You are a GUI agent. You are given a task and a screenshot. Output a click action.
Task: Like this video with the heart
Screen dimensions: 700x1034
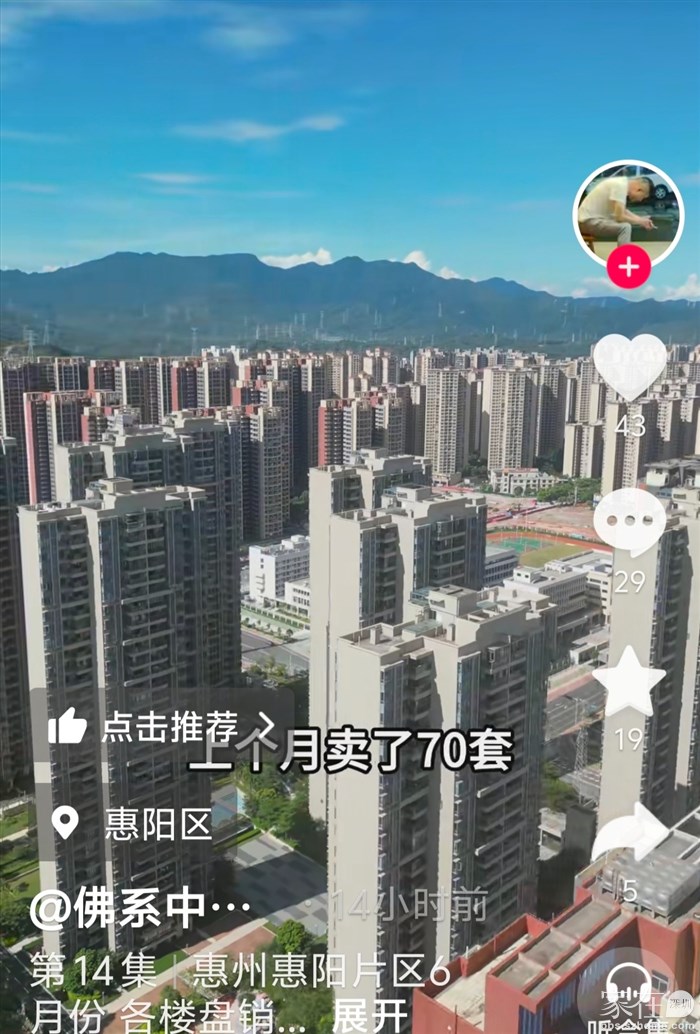coord(629,366)
